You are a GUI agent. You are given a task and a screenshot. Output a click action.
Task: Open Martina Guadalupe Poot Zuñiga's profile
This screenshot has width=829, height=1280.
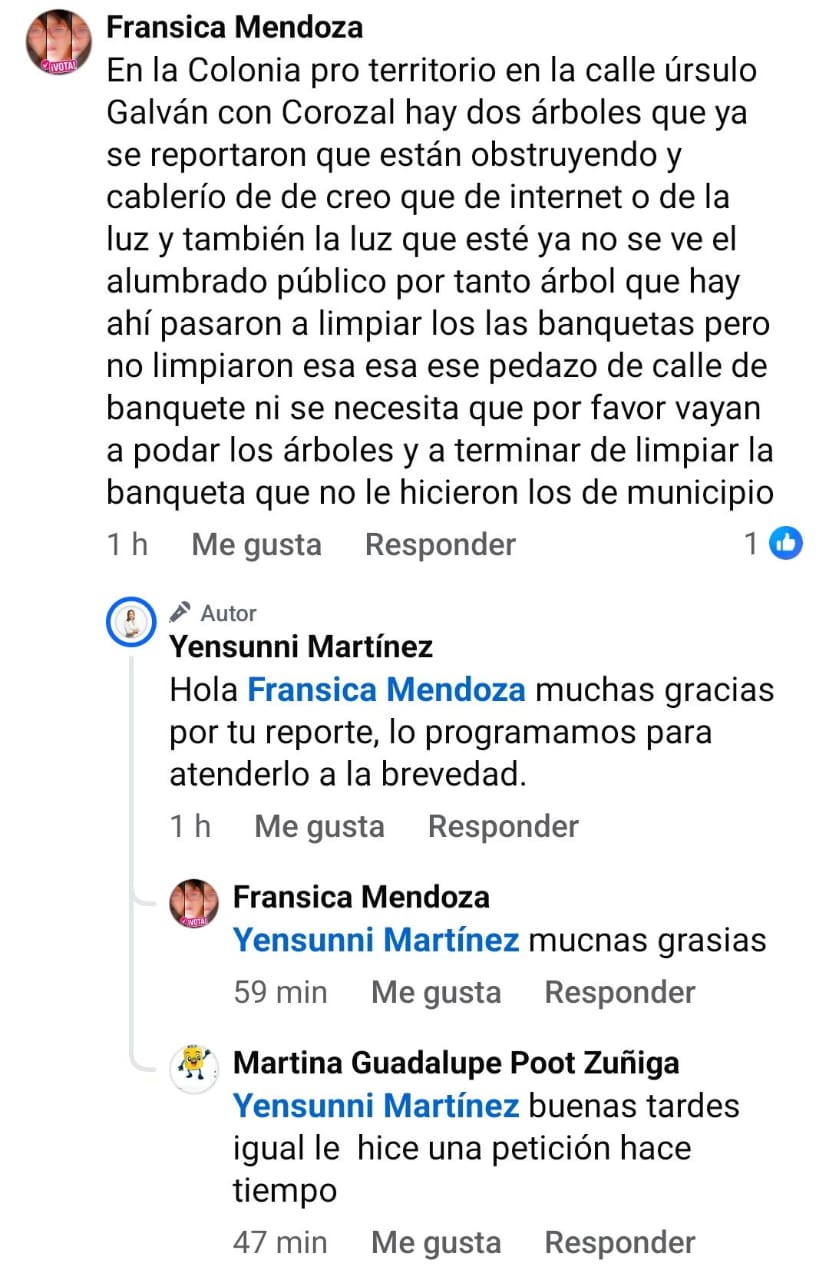click(x=455, y=1062)
